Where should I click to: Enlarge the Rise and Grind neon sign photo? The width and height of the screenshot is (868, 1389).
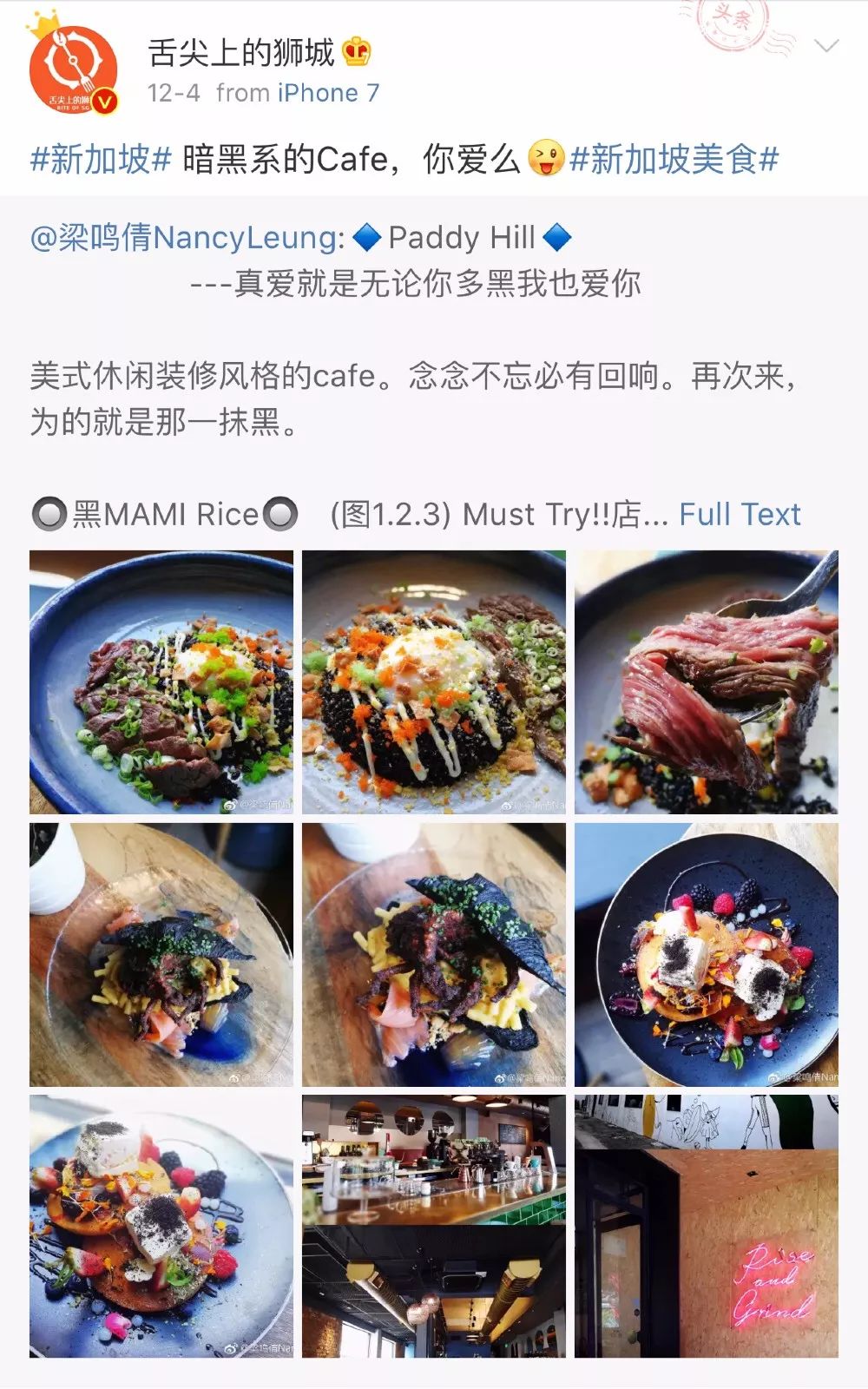point(707,1226)
